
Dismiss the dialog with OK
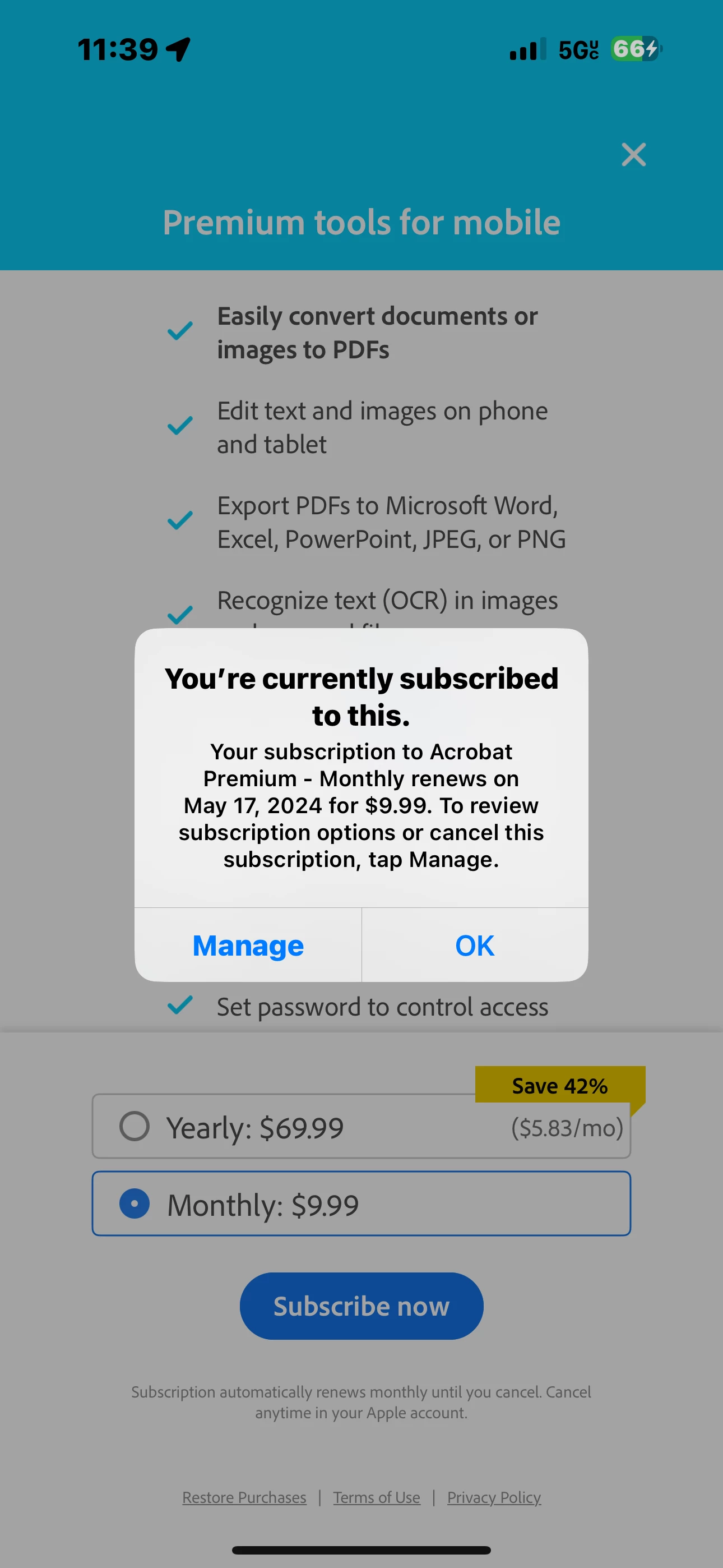(475, 946)
